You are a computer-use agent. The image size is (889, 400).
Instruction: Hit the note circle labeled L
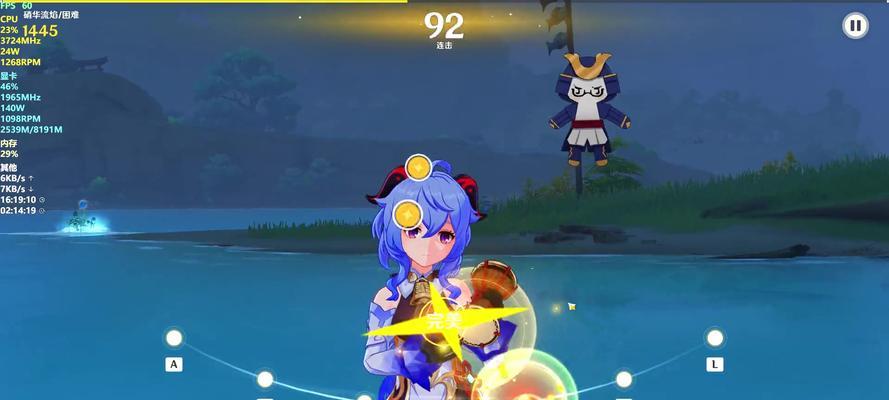pyautogui.click(x=715, y=338)
